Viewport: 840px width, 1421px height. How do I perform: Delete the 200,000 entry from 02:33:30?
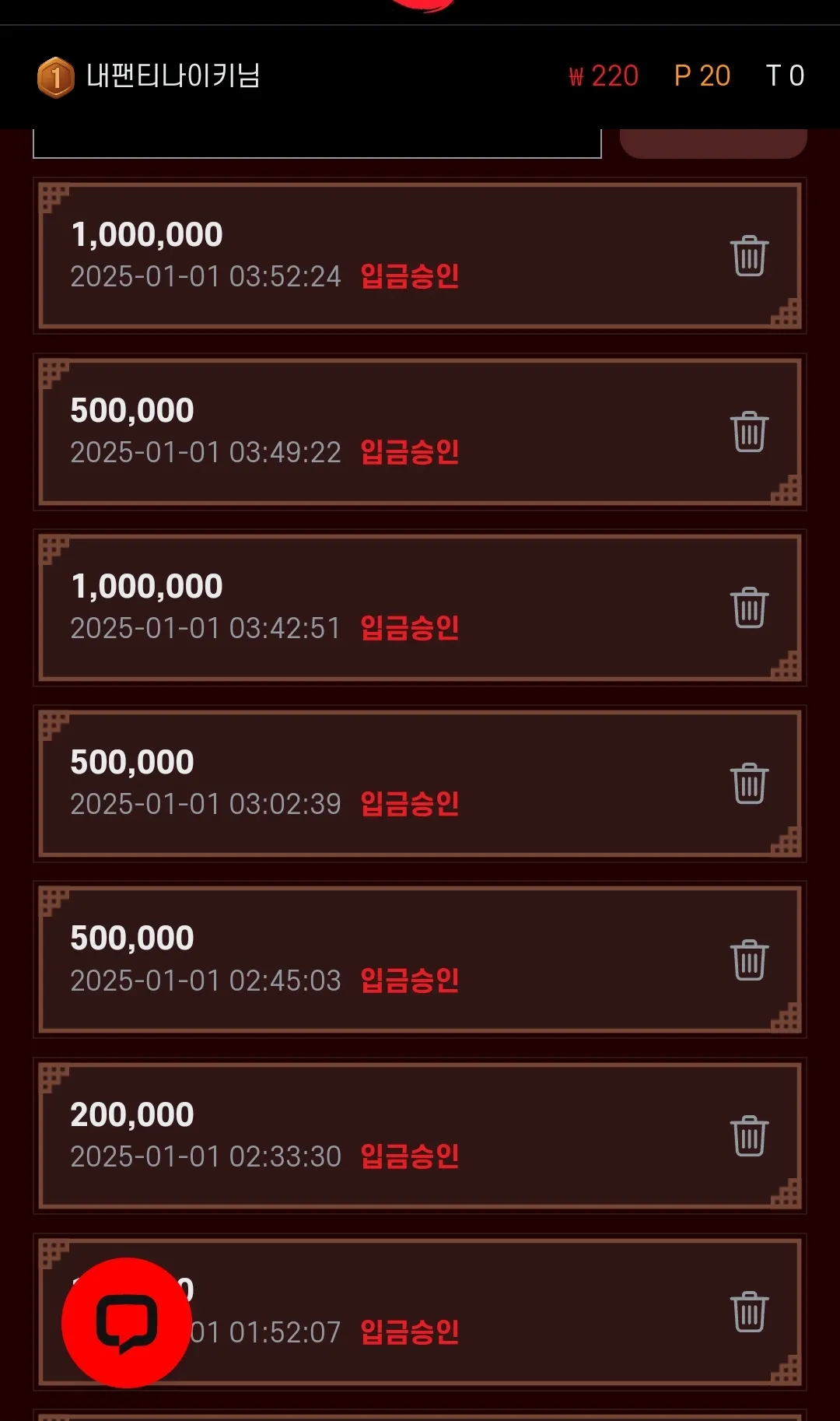tap(749, 1136)
